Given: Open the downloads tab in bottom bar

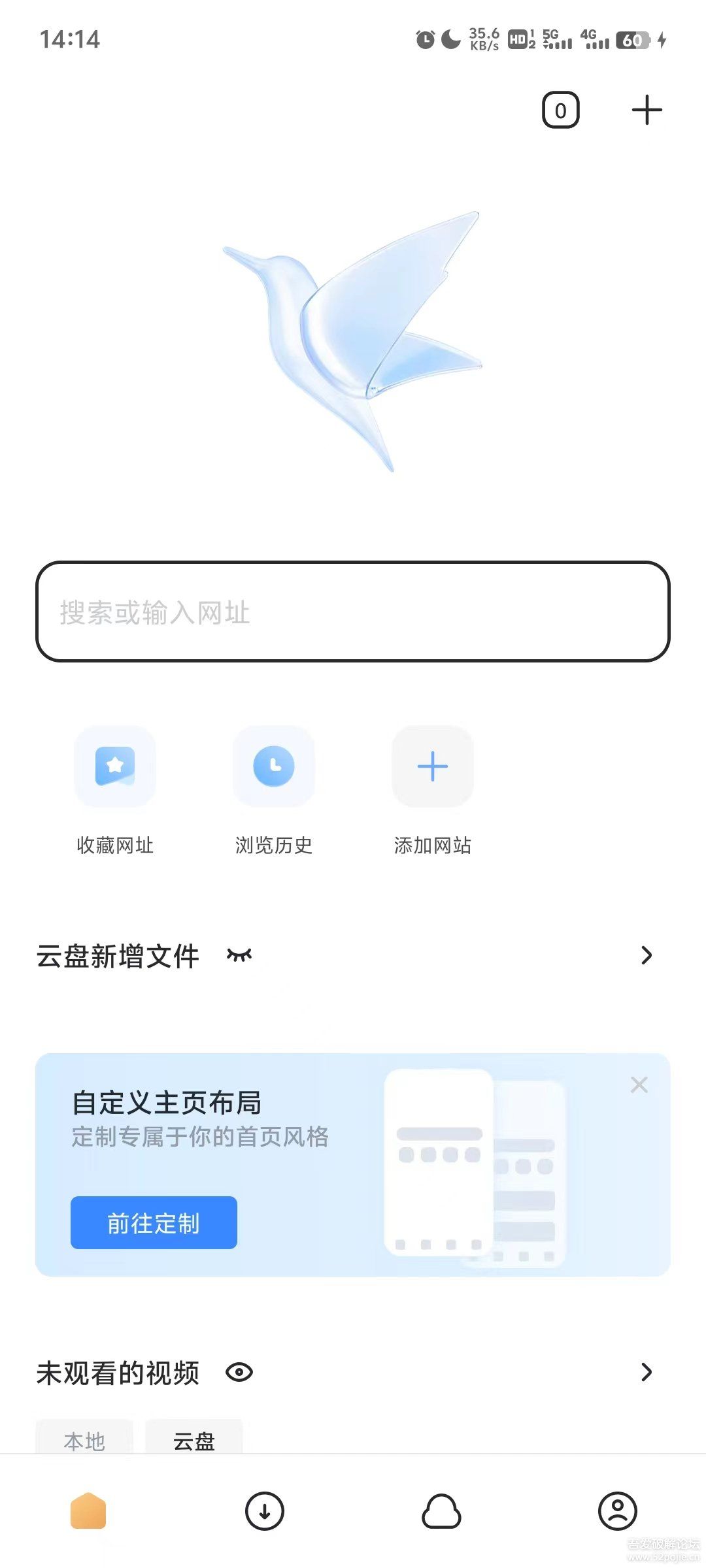Looking at the screenshot, I should [265, 1511].
